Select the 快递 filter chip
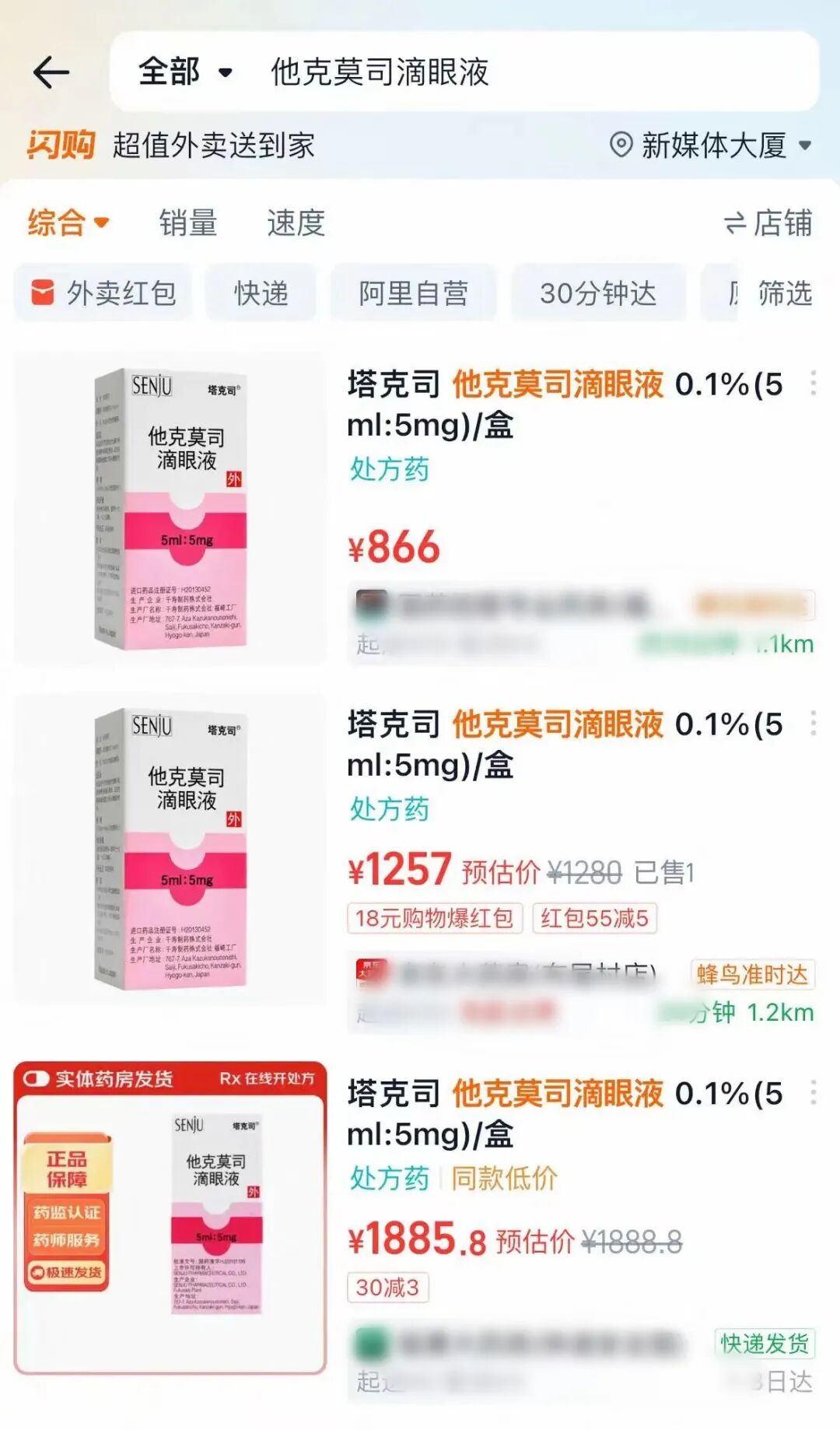Viewport: 840px width, 1430px height. pos(261,293)
